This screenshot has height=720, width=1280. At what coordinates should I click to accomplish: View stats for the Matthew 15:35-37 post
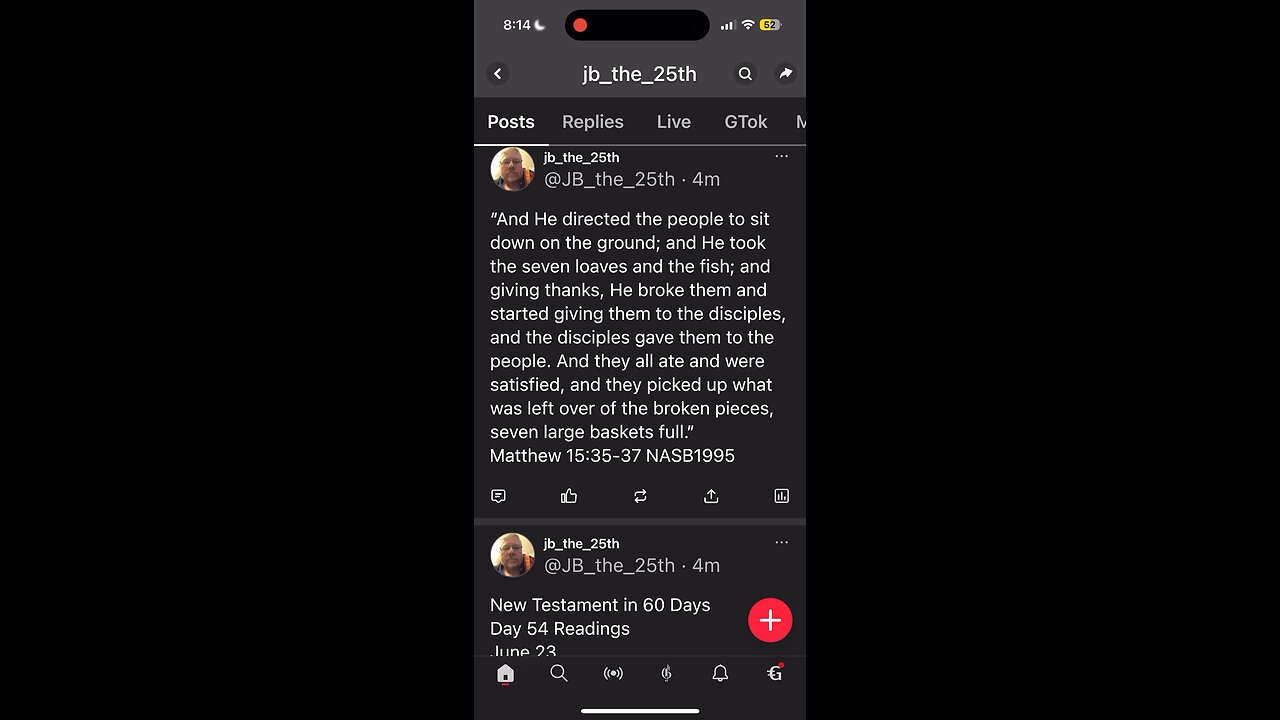point(781,496)
